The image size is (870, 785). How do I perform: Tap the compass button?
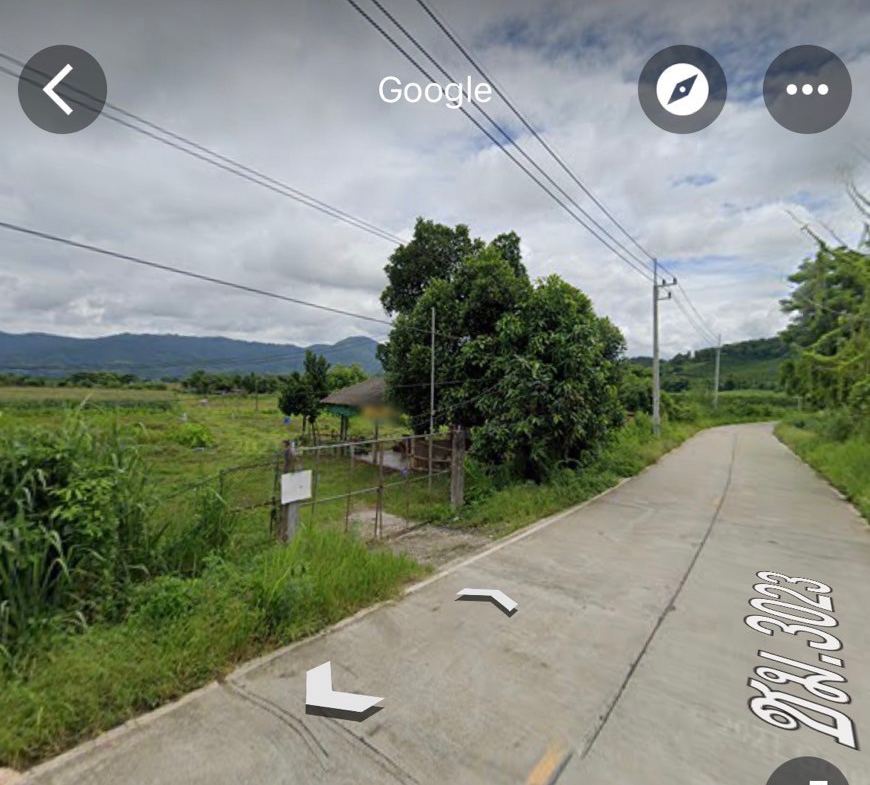click(x=682, y=90)
